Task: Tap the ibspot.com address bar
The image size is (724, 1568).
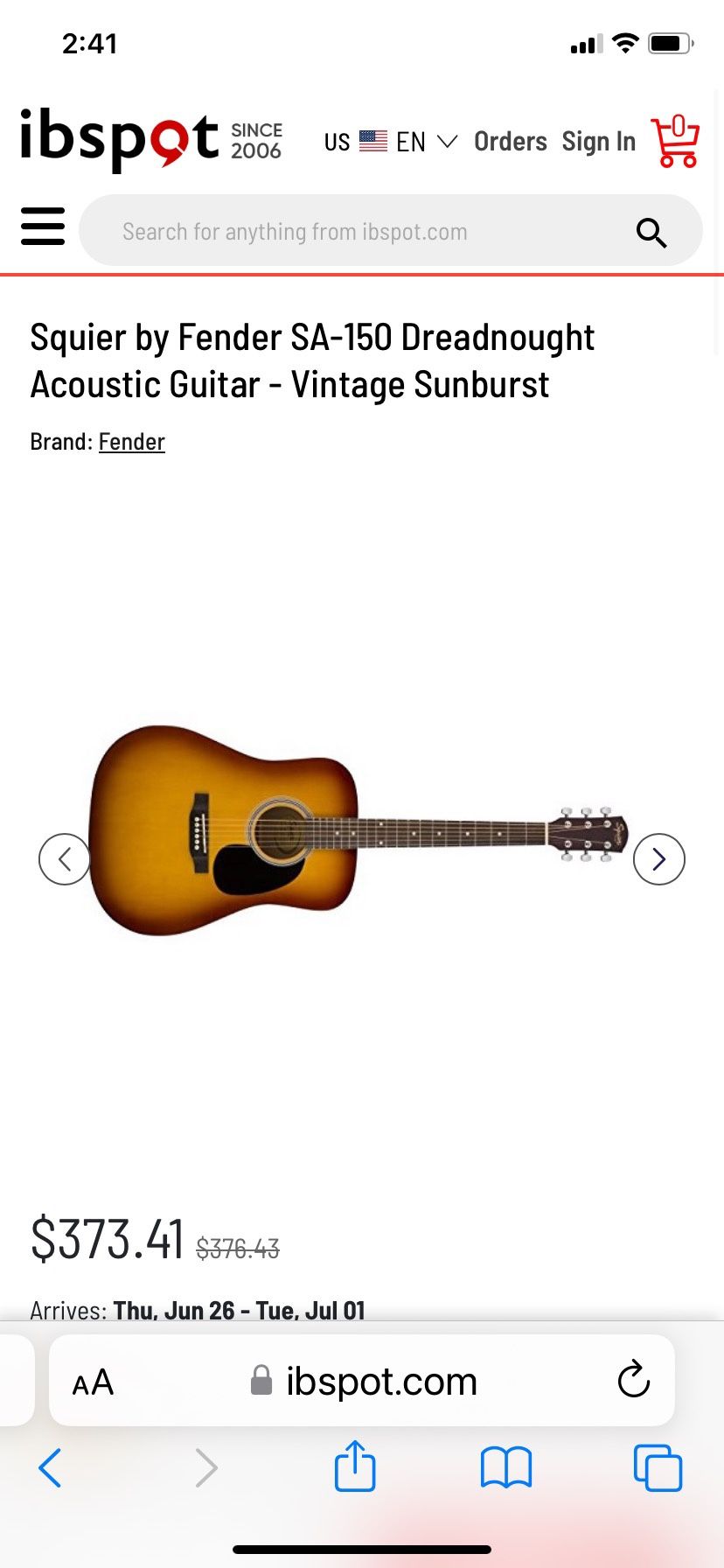Action: (x=367, y=1382)
